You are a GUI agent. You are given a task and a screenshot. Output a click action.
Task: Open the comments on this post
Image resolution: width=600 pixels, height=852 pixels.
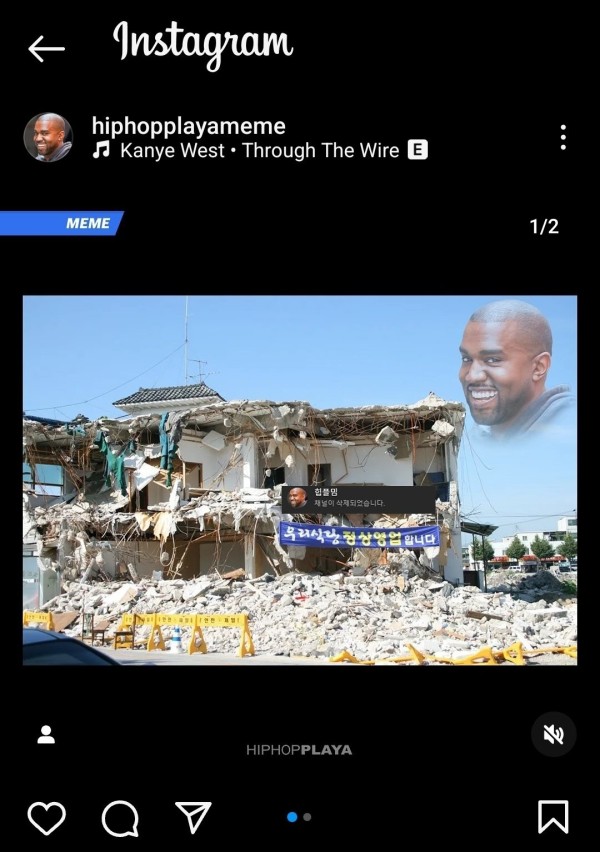[120, 818]
